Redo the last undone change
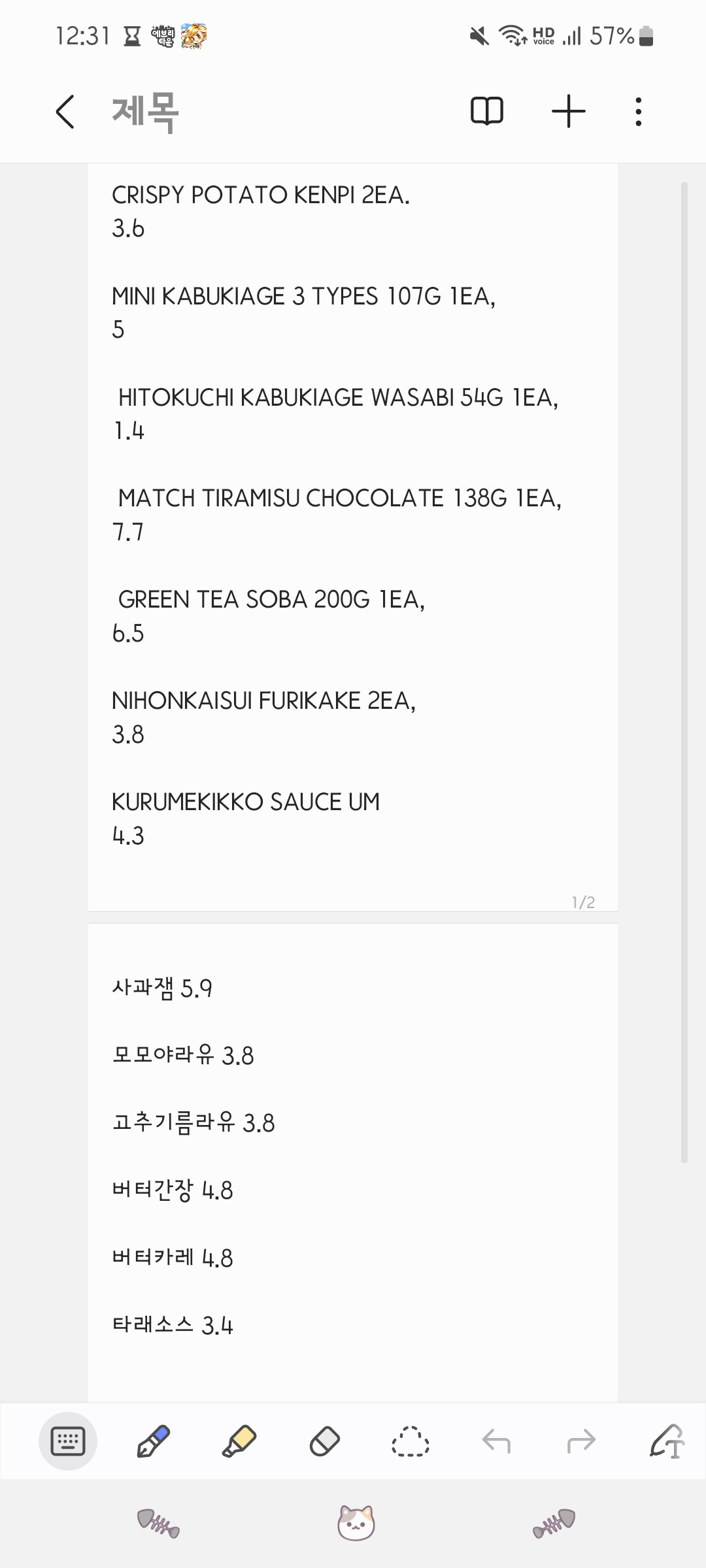Image resolution: width=706 pixels, height=1568 pixels. (x=581, y=1441)
